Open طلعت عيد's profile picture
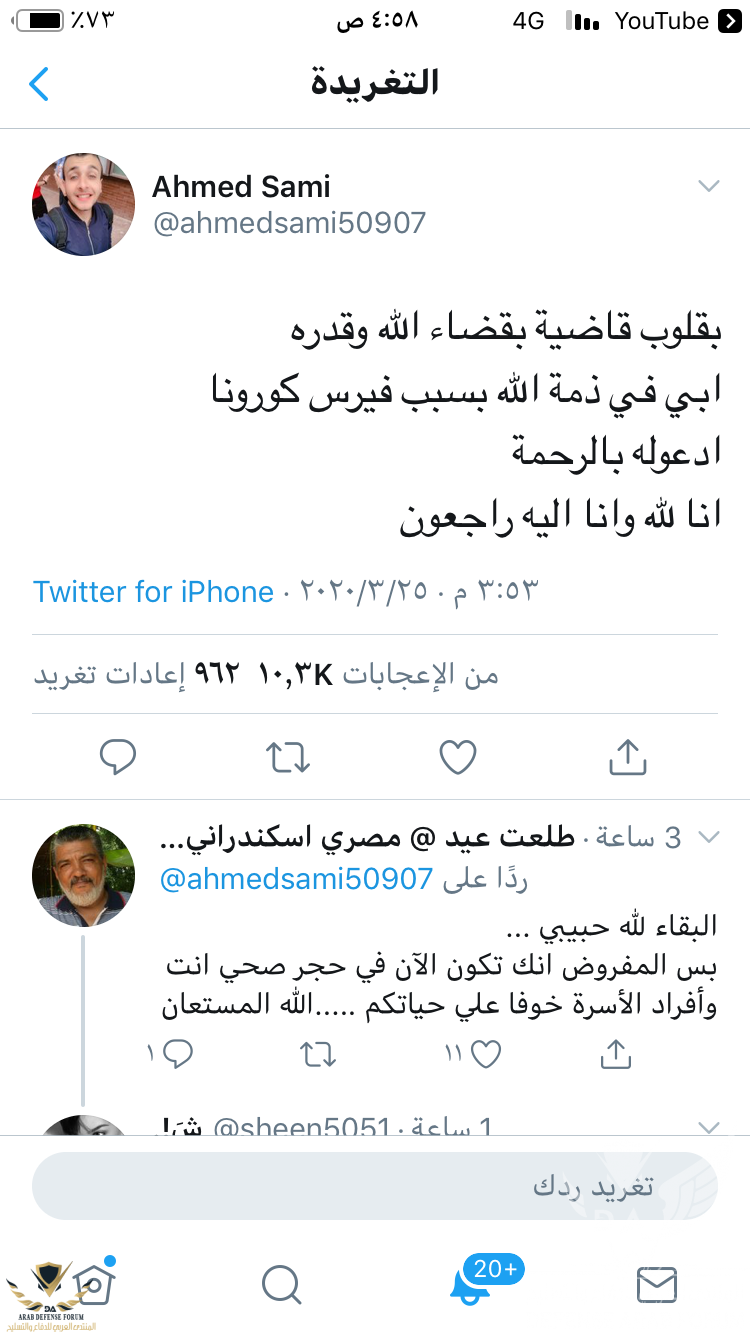The width and height of the screenshot is (750, 1334). 84,875
